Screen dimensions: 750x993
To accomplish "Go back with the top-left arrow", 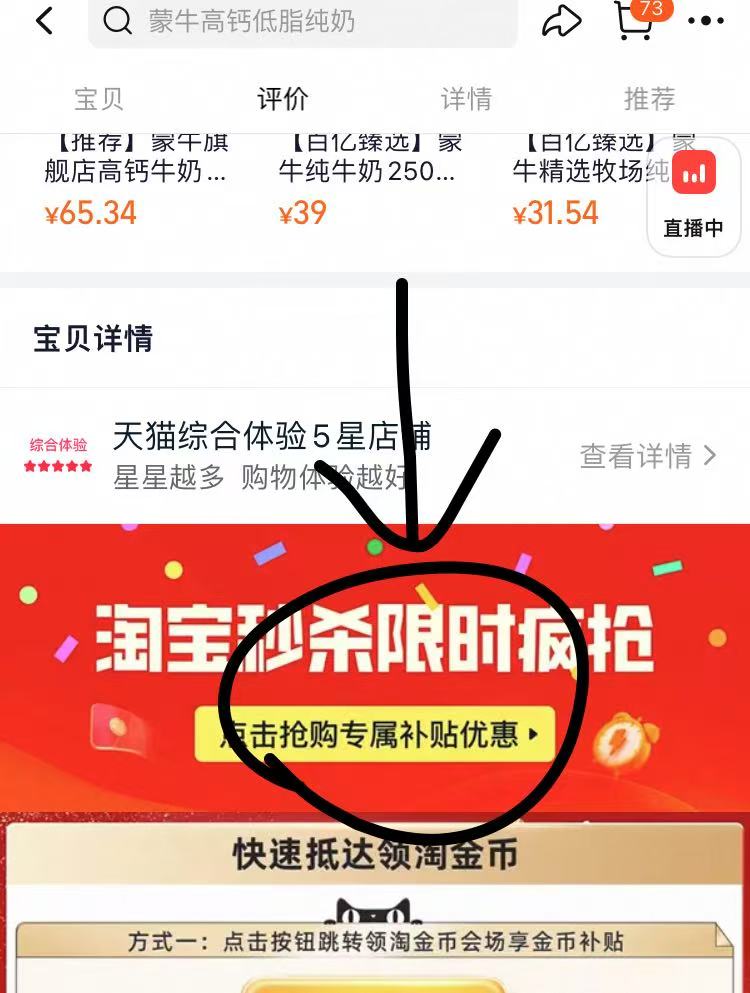I will 44,21.
